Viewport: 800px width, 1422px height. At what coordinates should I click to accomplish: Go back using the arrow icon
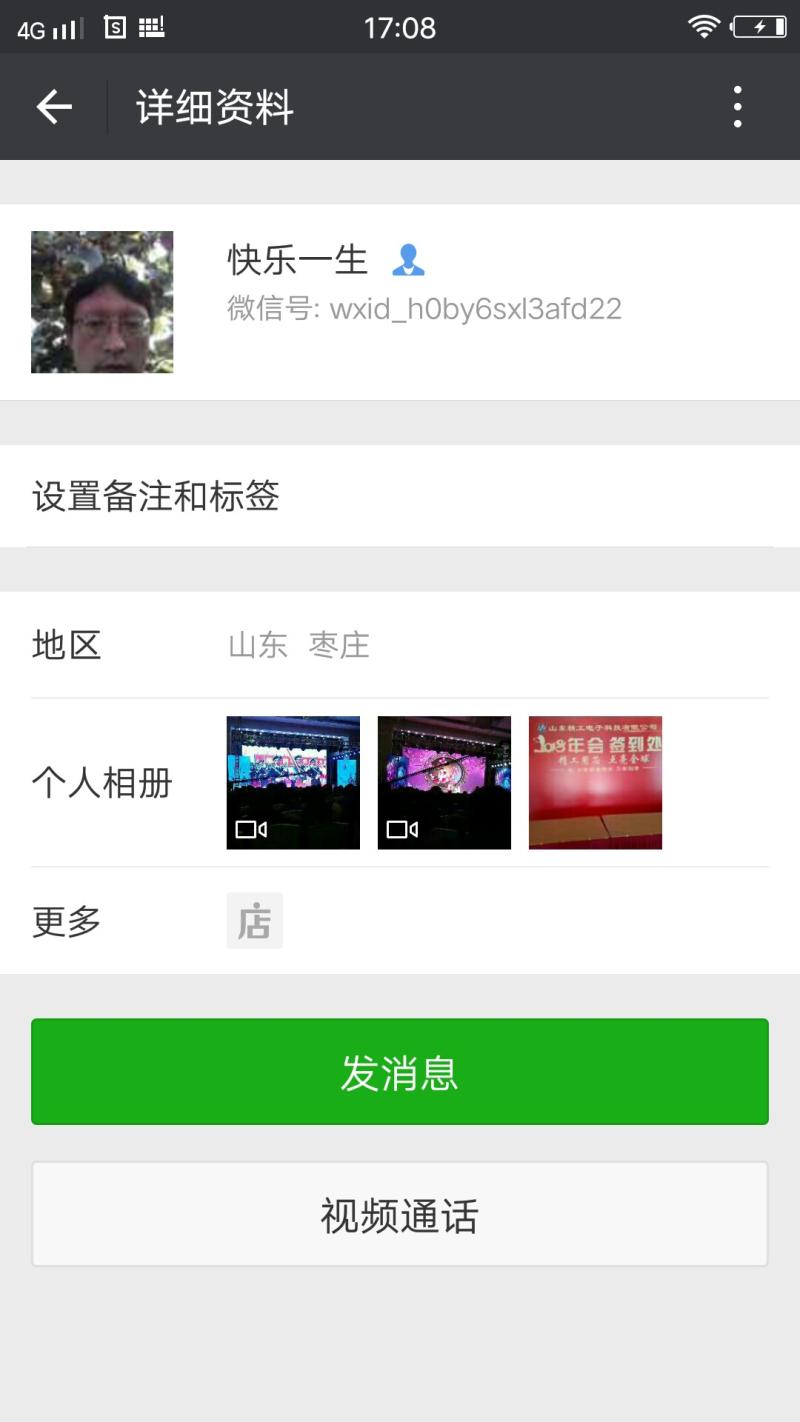[x=54, y=107]
